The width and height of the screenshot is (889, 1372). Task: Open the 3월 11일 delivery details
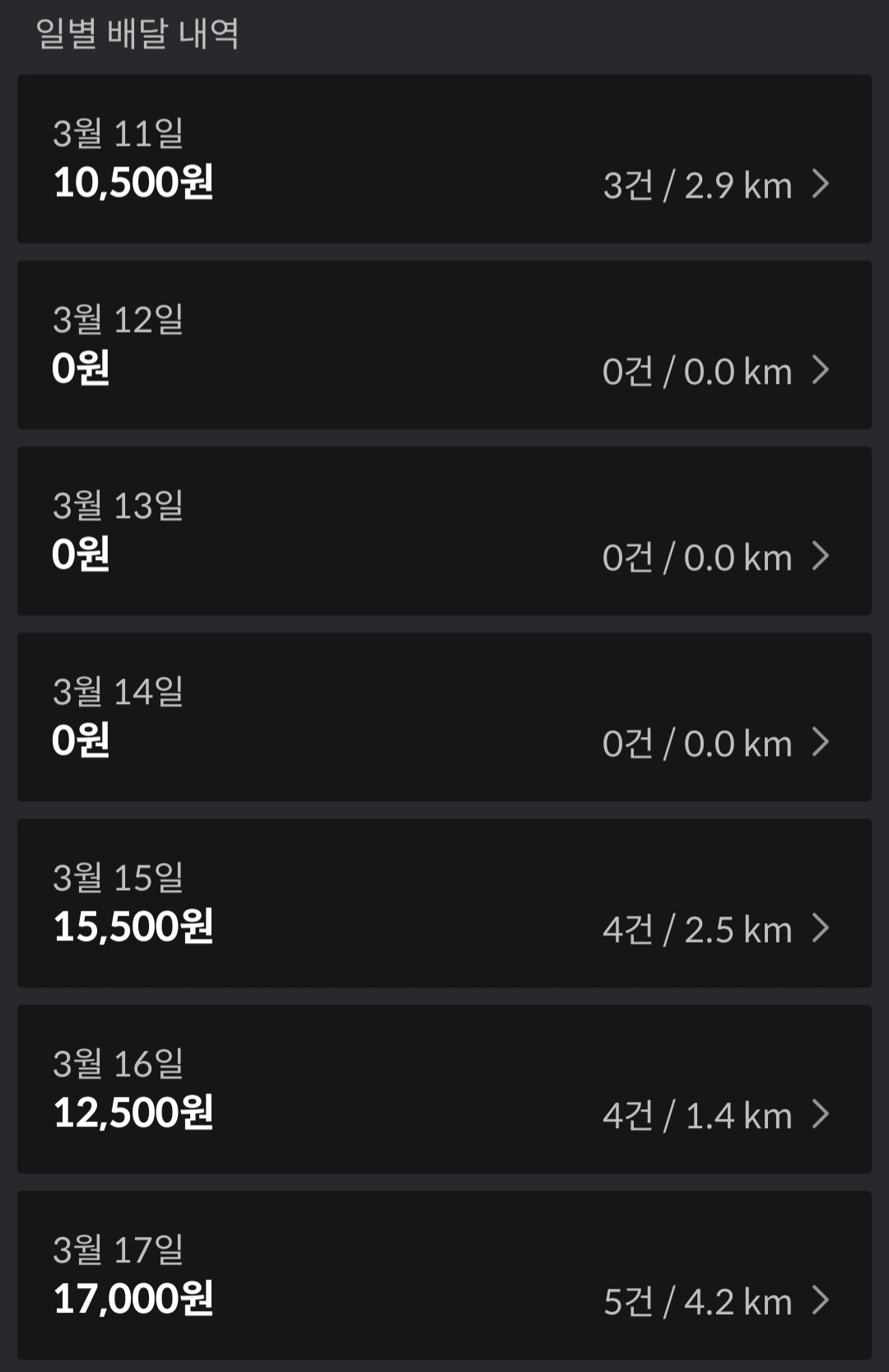444,159
